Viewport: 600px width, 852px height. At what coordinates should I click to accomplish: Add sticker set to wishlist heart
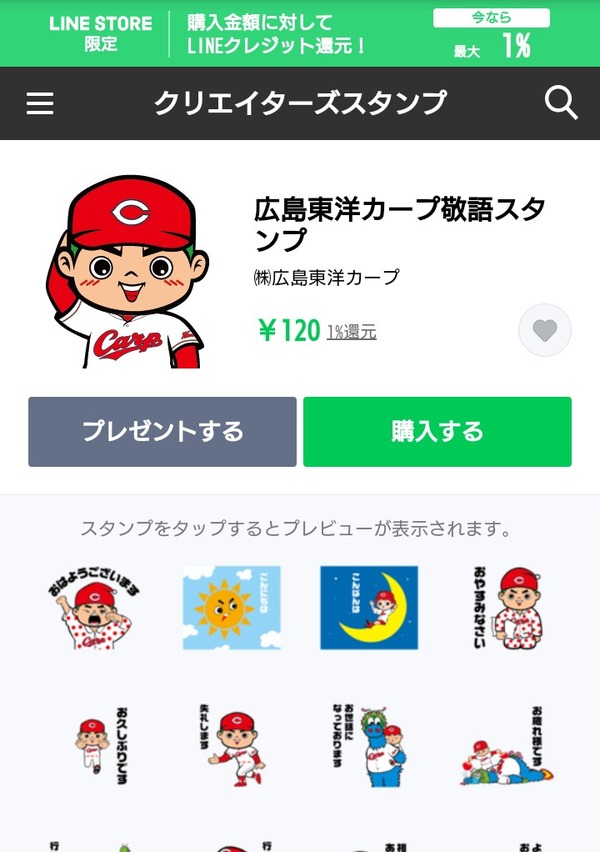545,331
